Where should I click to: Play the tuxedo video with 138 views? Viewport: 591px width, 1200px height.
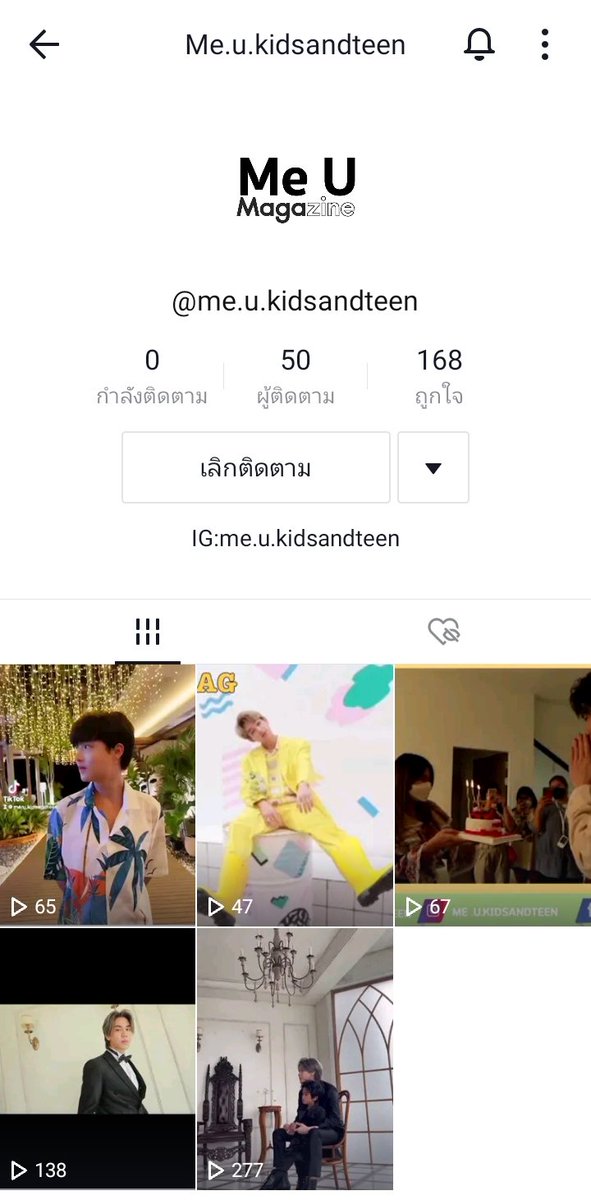point(97,1059)
